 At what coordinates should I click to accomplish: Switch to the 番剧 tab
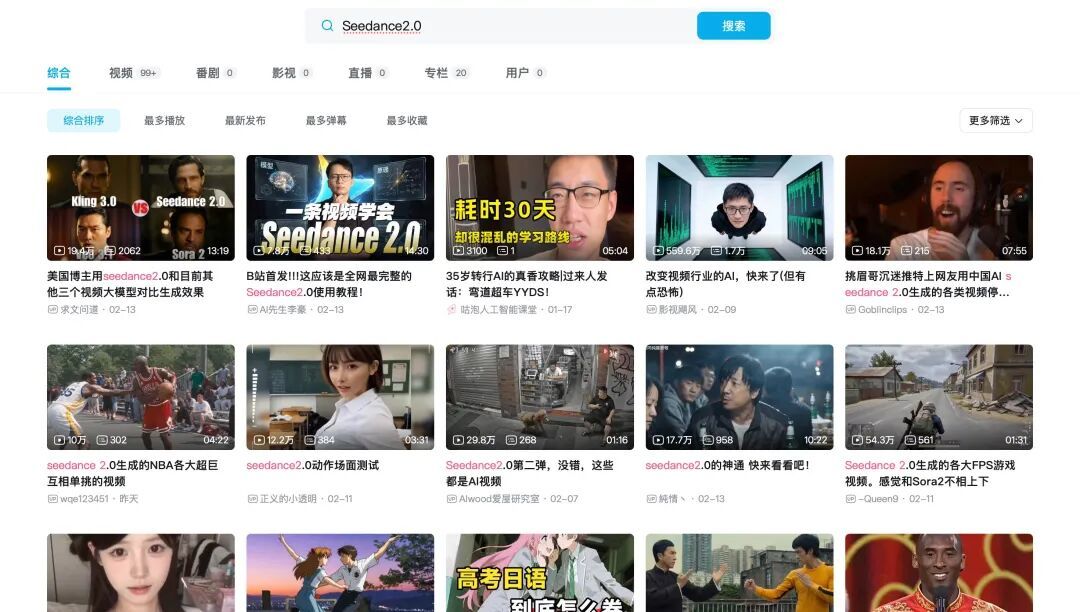coord(208,73)
